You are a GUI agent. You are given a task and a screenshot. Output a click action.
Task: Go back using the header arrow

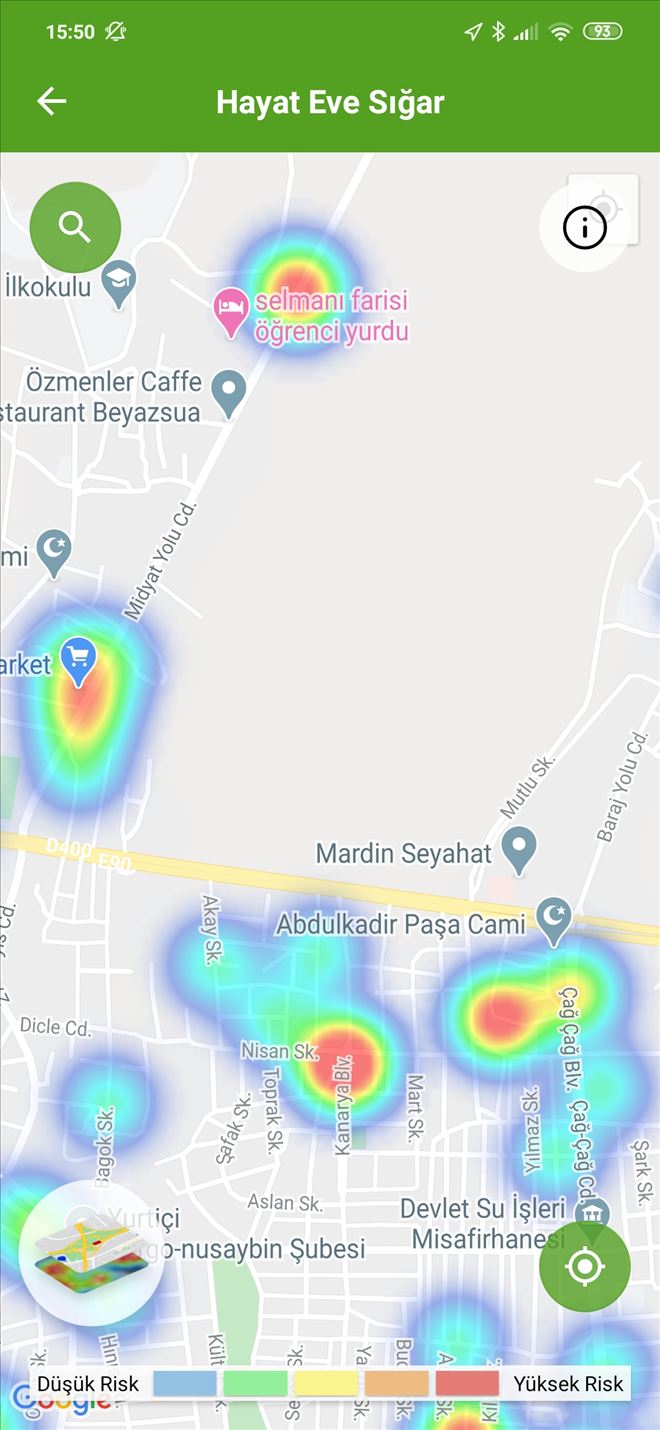51,101
